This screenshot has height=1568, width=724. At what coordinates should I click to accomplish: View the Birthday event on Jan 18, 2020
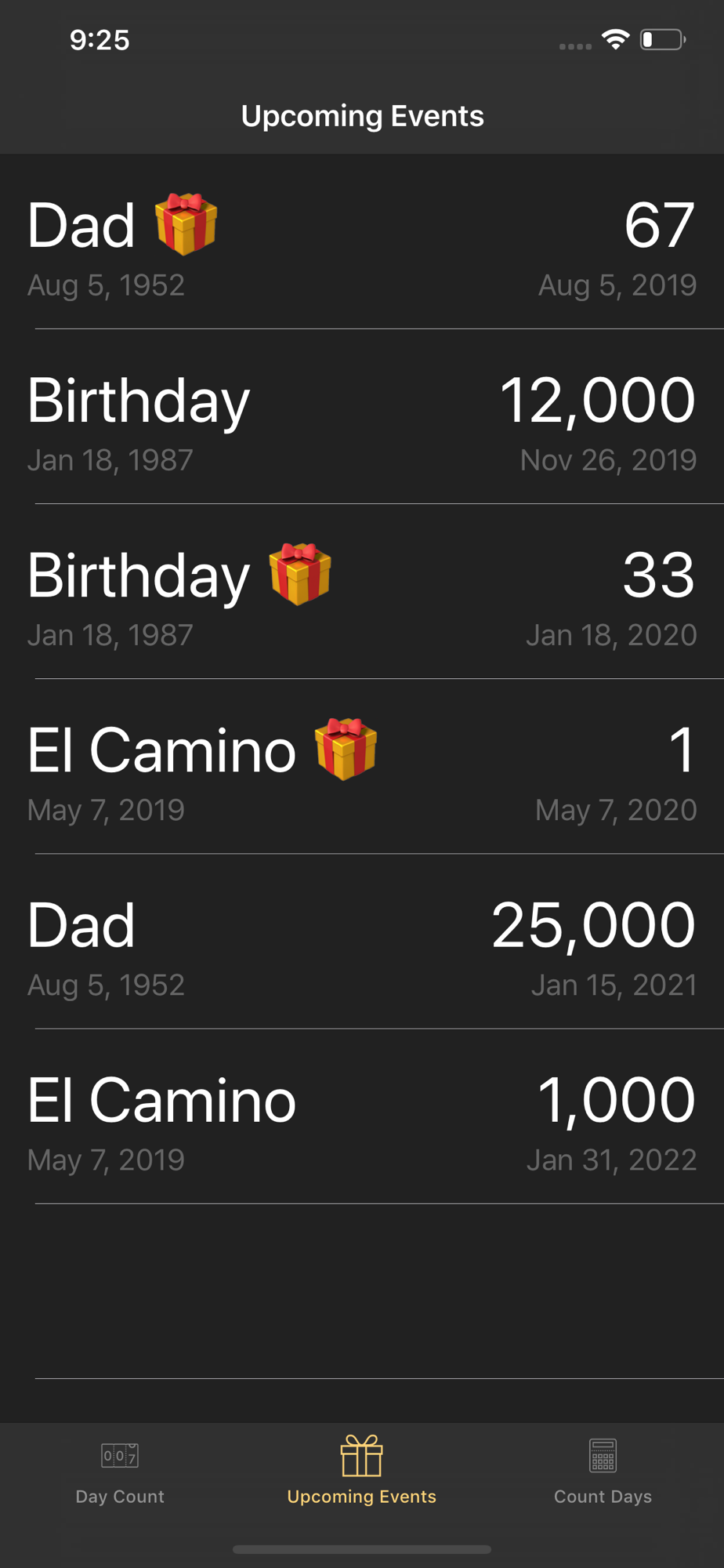point(362,594)
